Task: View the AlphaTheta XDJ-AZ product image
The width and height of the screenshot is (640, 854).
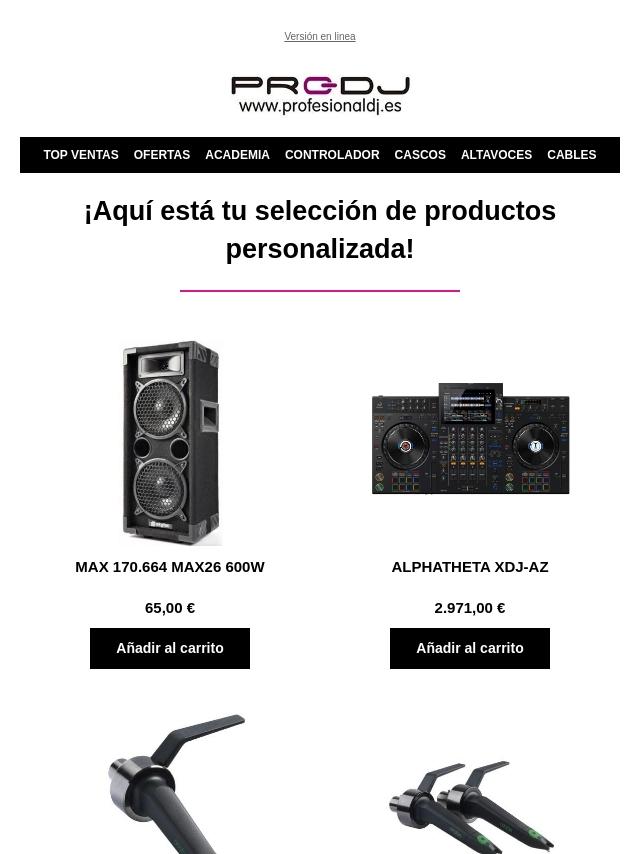Action: (470, 440)
